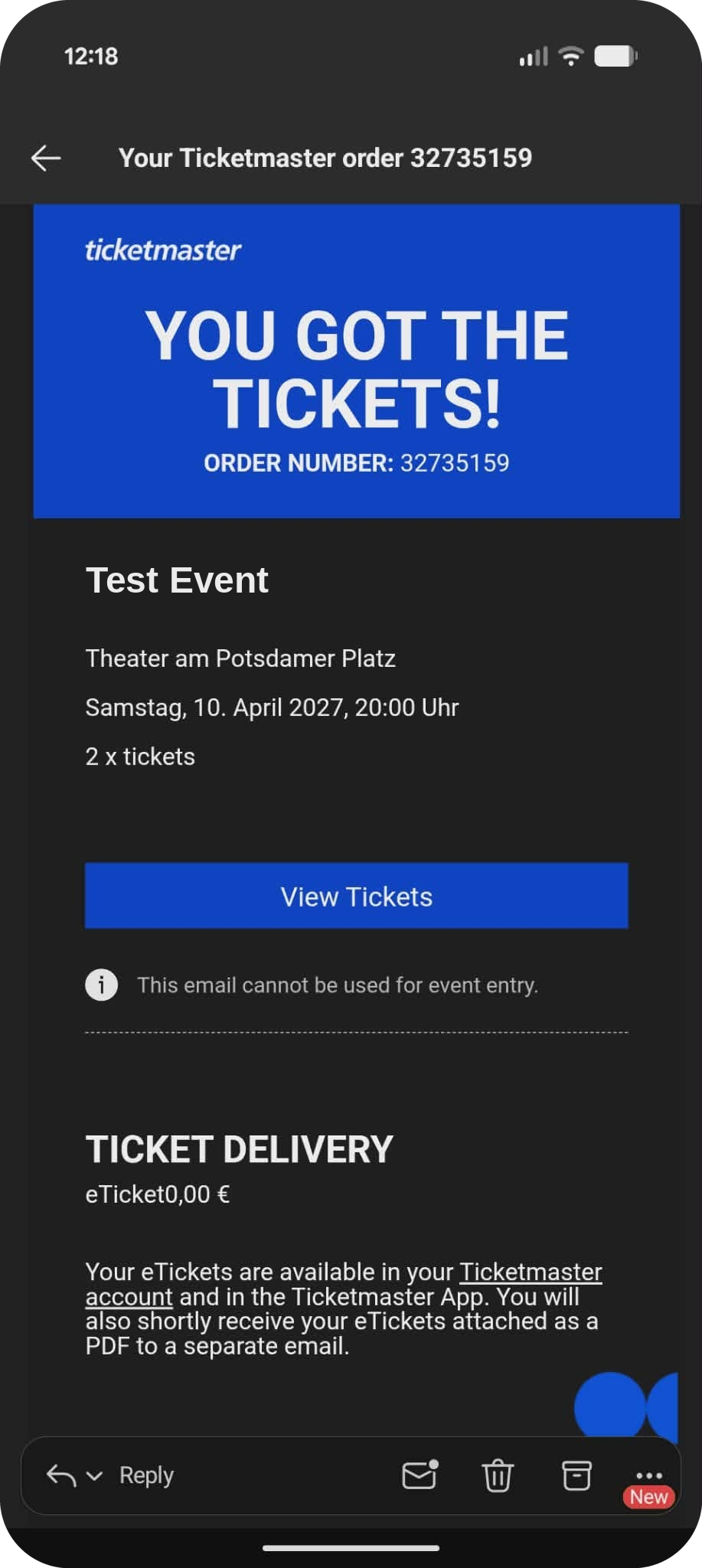The height and width of the screenshot is (1568, 702).
Task: Tap the View Tickets button
Action: (357, 896)
